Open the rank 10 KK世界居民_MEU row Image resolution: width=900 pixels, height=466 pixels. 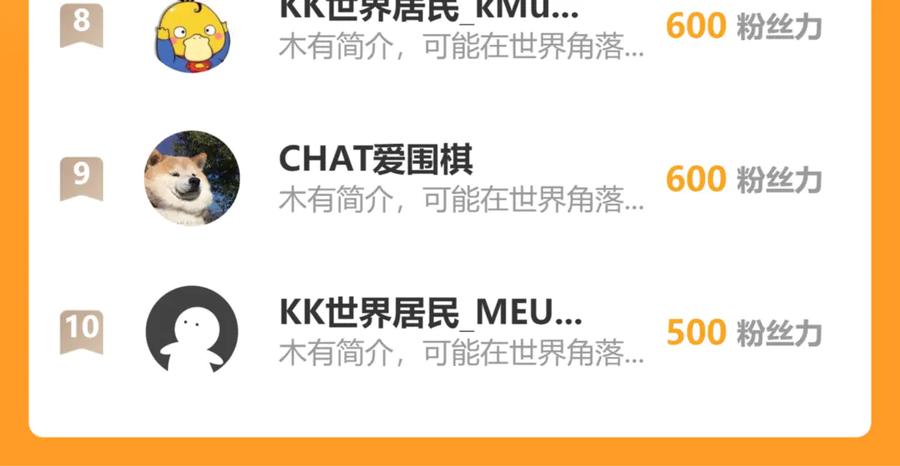[x=450, y=332]
